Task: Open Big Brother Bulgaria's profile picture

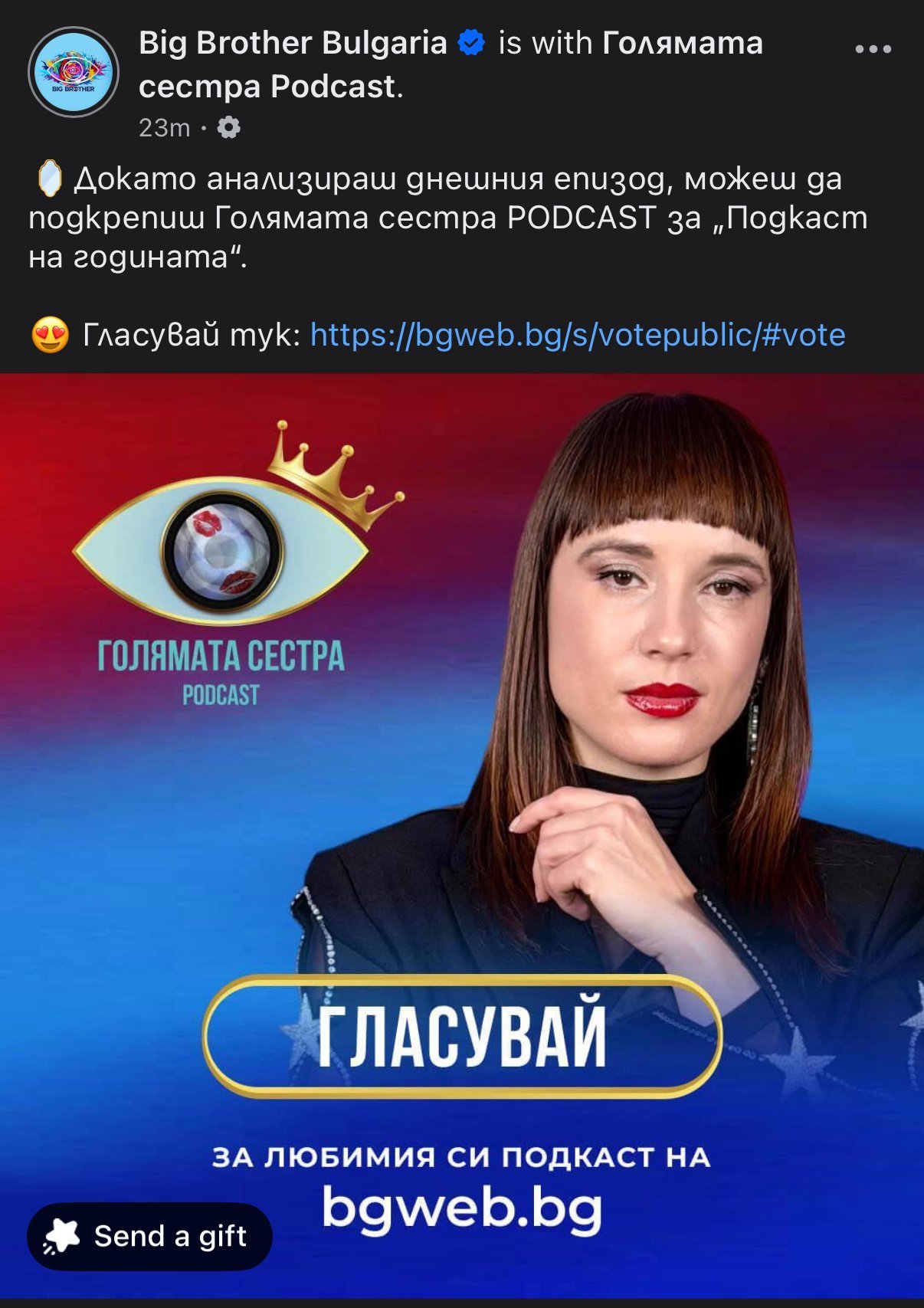Action: pos(74,72)
